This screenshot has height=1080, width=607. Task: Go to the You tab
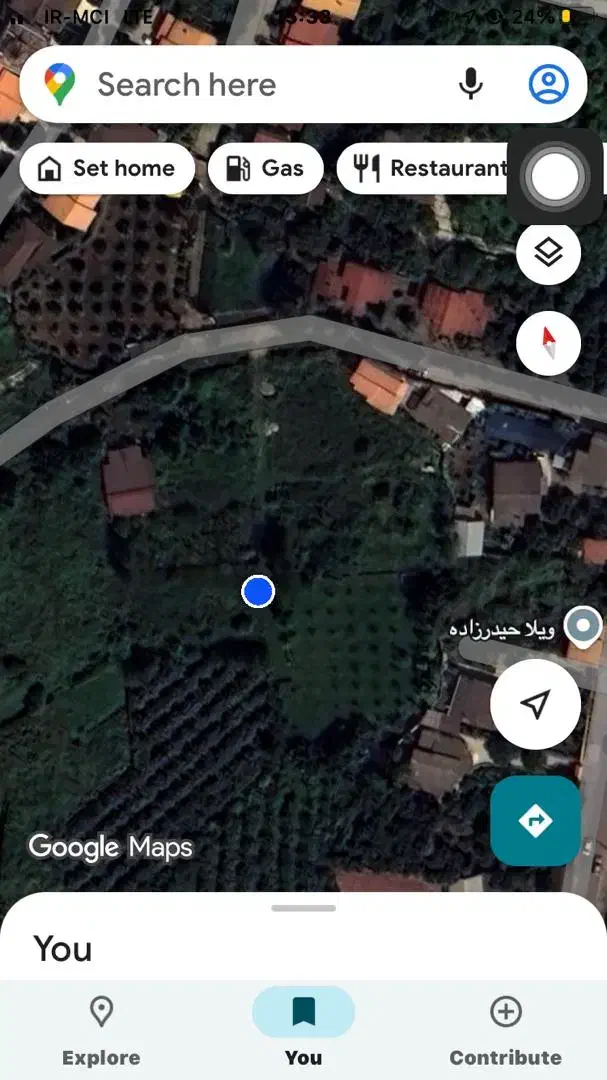point(303,1030)
